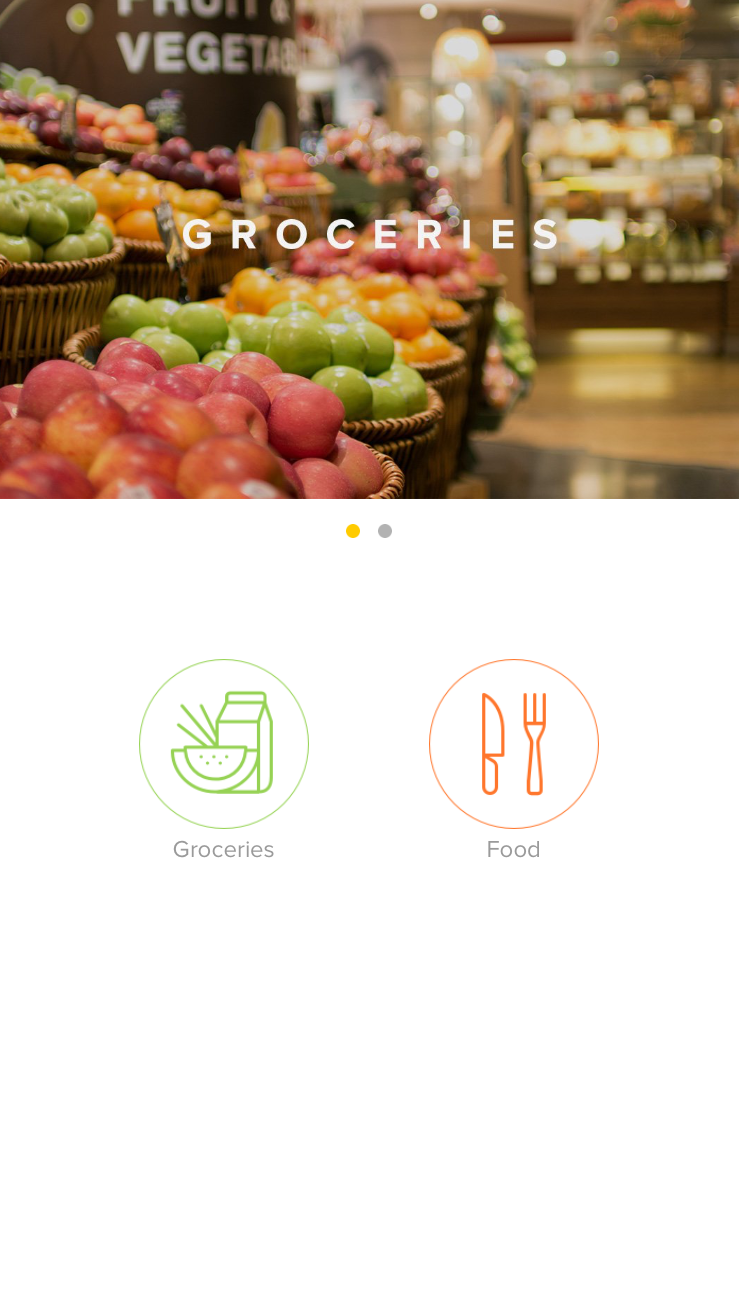This screenshot has width=739, height=1295.
Task: Tap the Groceries banner image
Action: [x=369, y=249]
